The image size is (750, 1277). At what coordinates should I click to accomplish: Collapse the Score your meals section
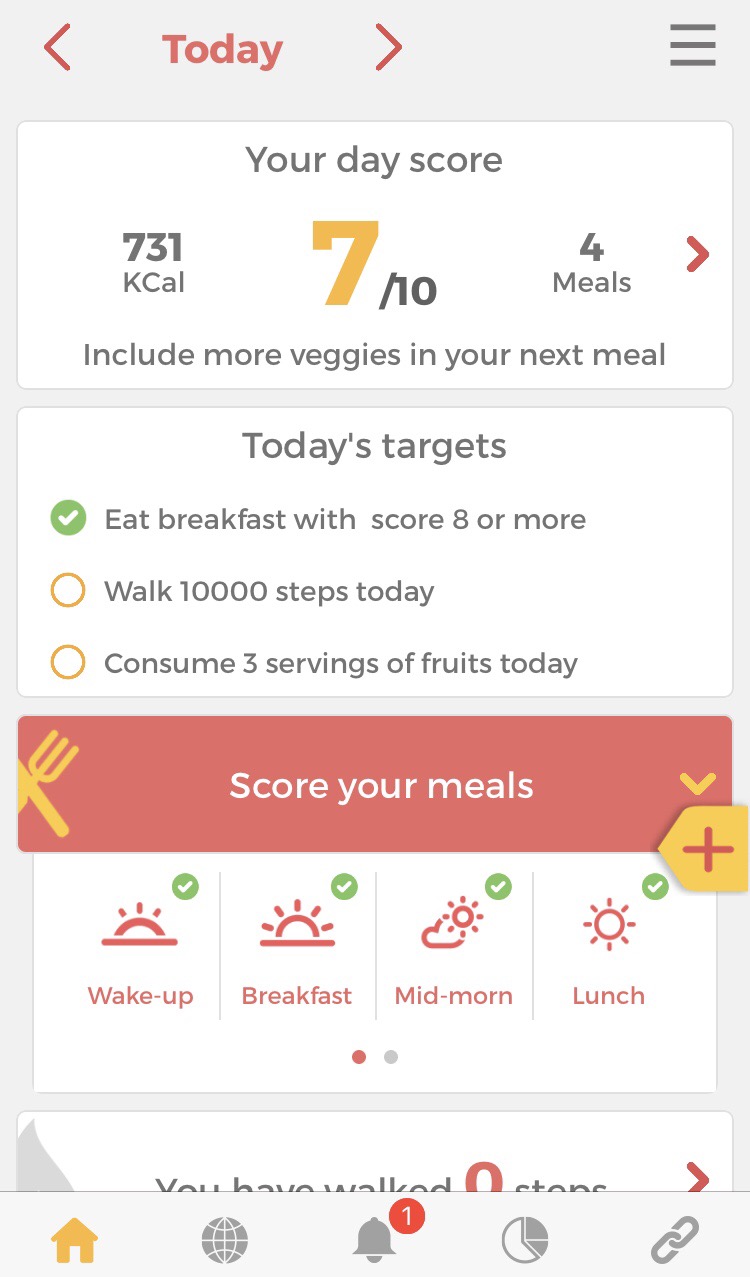697,782
